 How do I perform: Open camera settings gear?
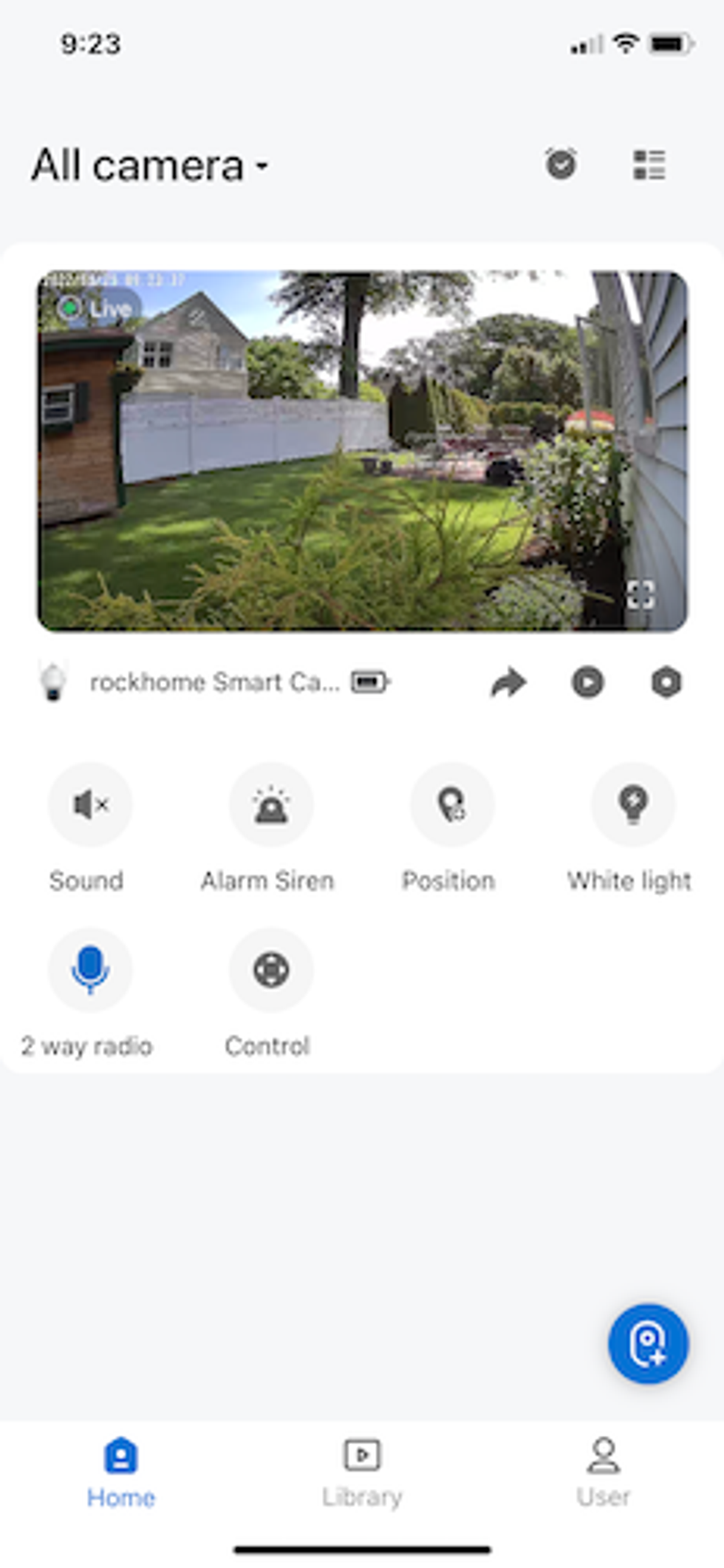coord(666,682)
